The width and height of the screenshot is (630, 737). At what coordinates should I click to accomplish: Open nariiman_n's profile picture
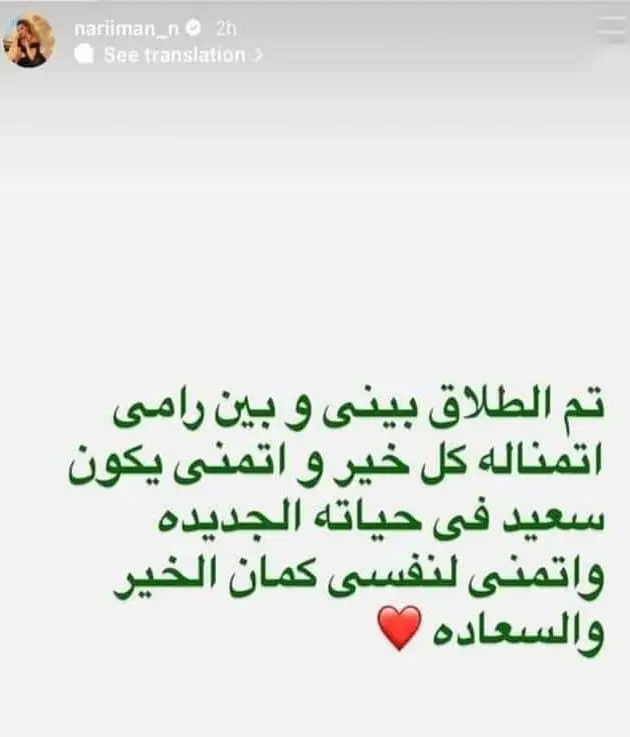(x=30, y=40)
